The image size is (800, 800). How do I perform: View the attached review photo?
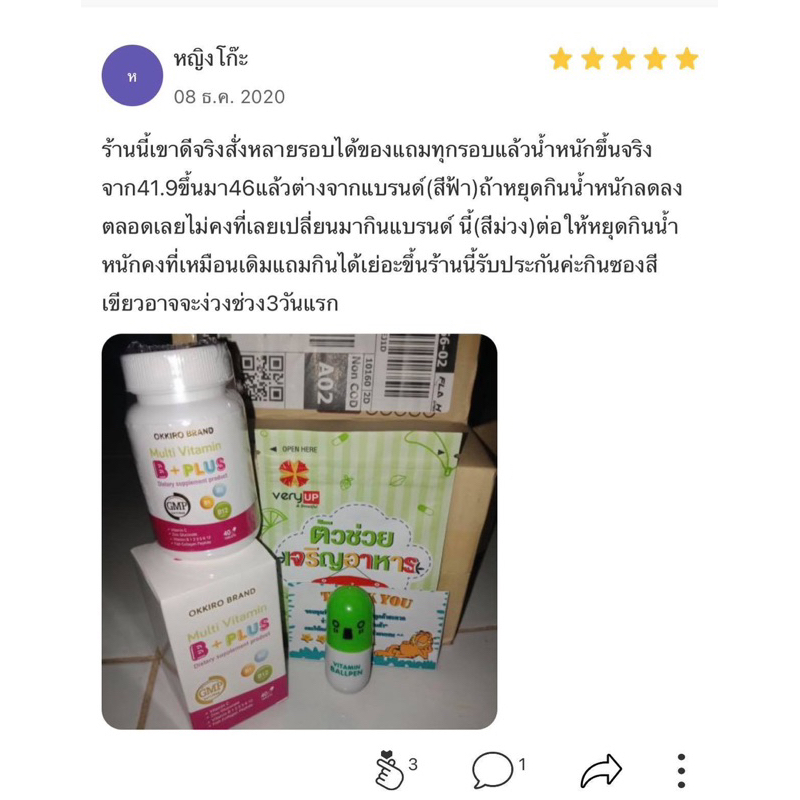click(x=299, y=532)
